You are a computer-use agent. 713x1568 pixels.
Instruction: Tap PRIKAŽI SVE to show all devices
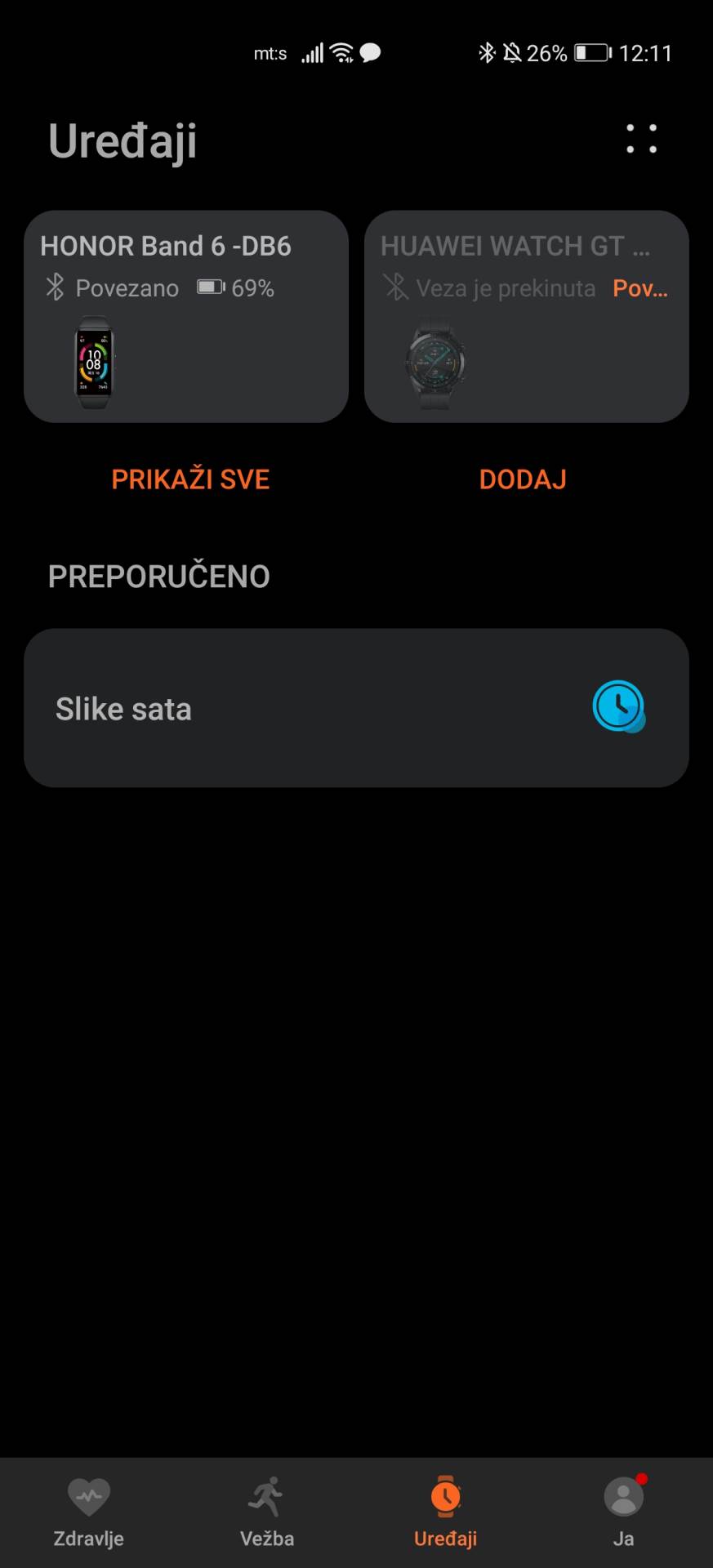189,479
